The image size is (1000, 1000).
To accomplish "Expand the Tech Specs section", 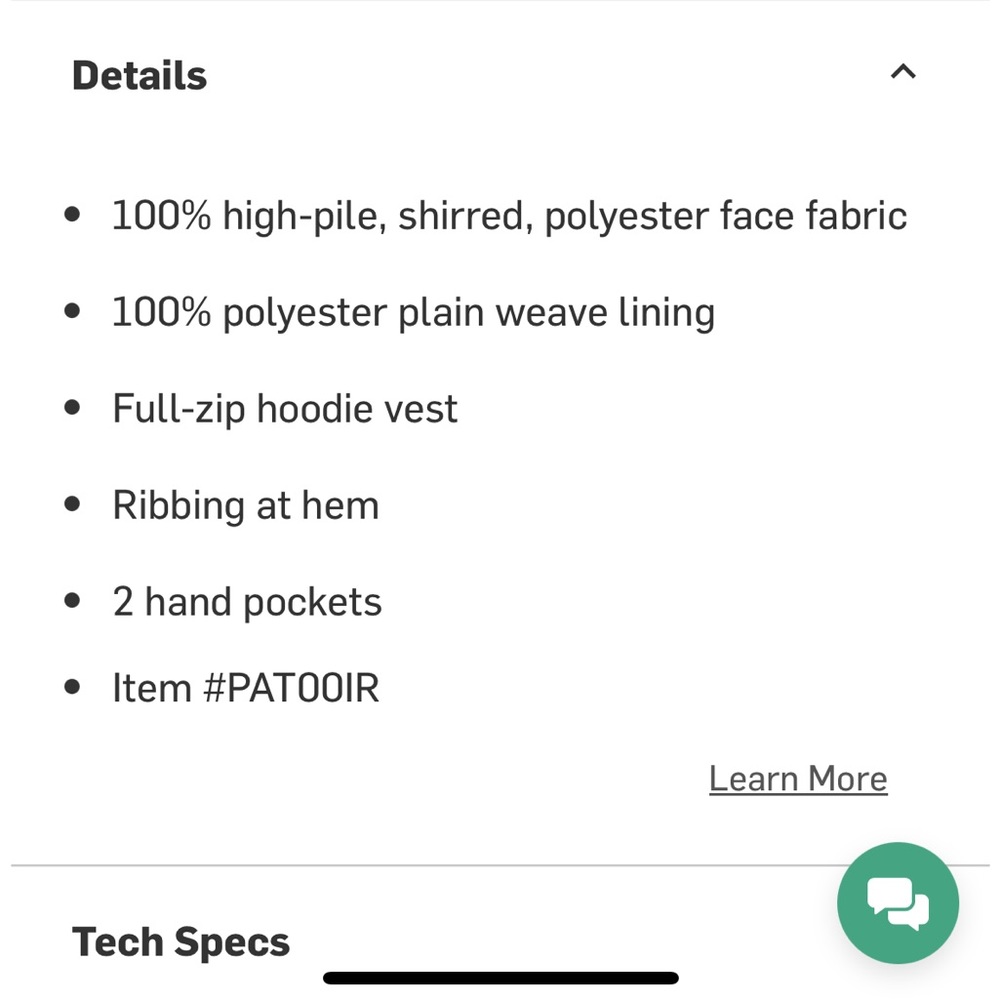I will [x=181, y=941].
